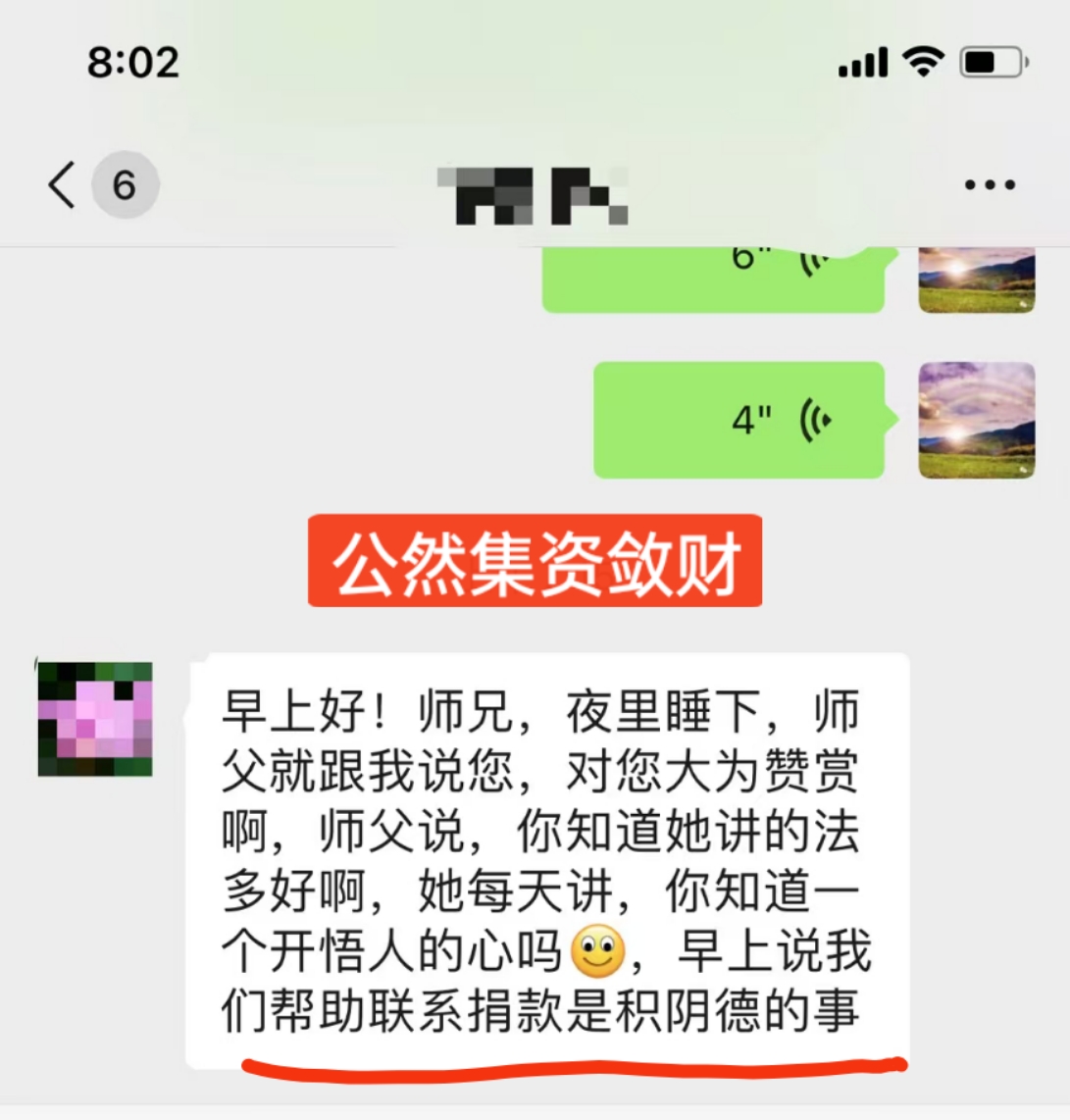The width and height of the screenshot is (1070, 1120).
Task: Go back to the chat list
Action: (63, 184)
